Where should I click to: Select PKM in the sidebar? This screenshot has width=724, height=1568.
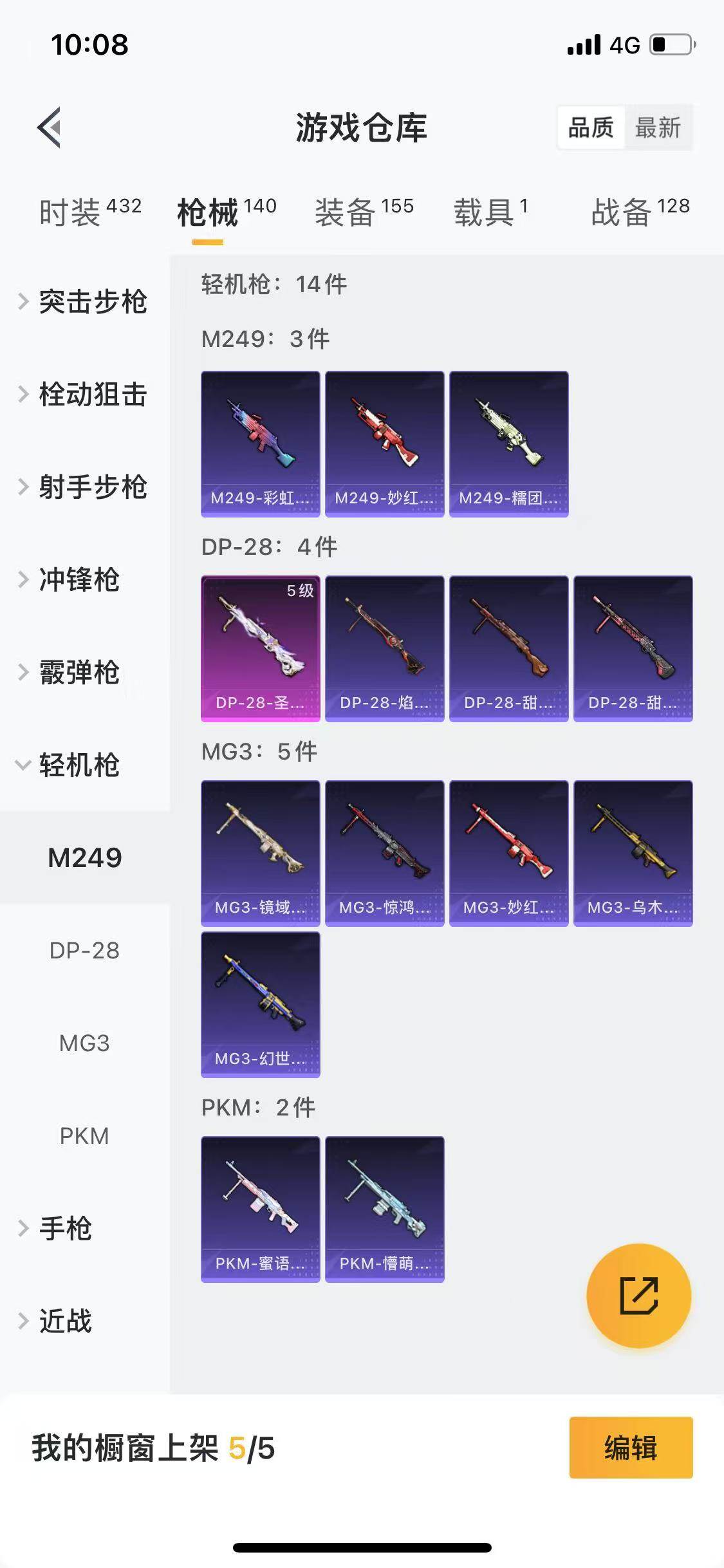[x=84, y=1135]
